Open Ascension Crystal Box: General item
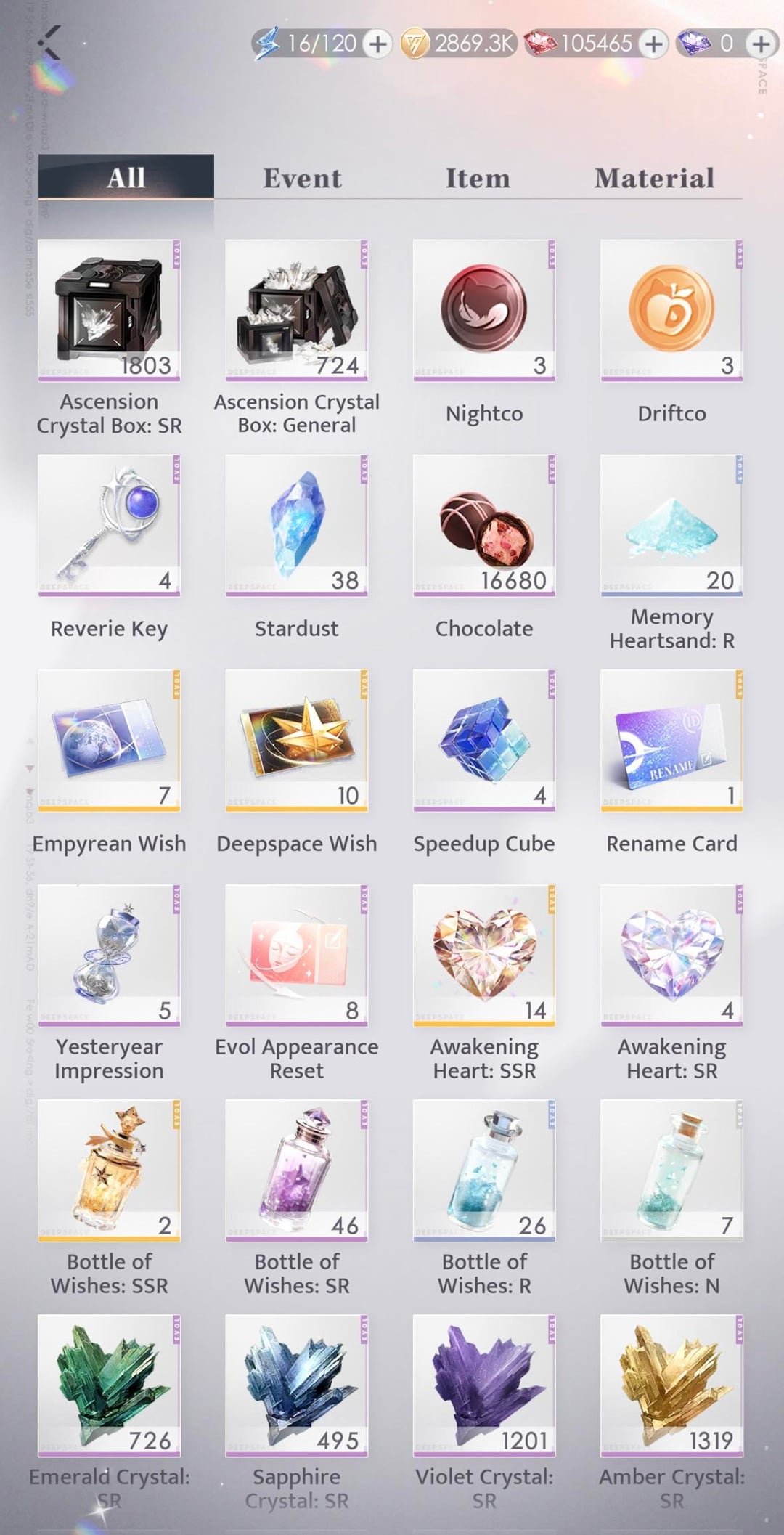 pos(296,310)
